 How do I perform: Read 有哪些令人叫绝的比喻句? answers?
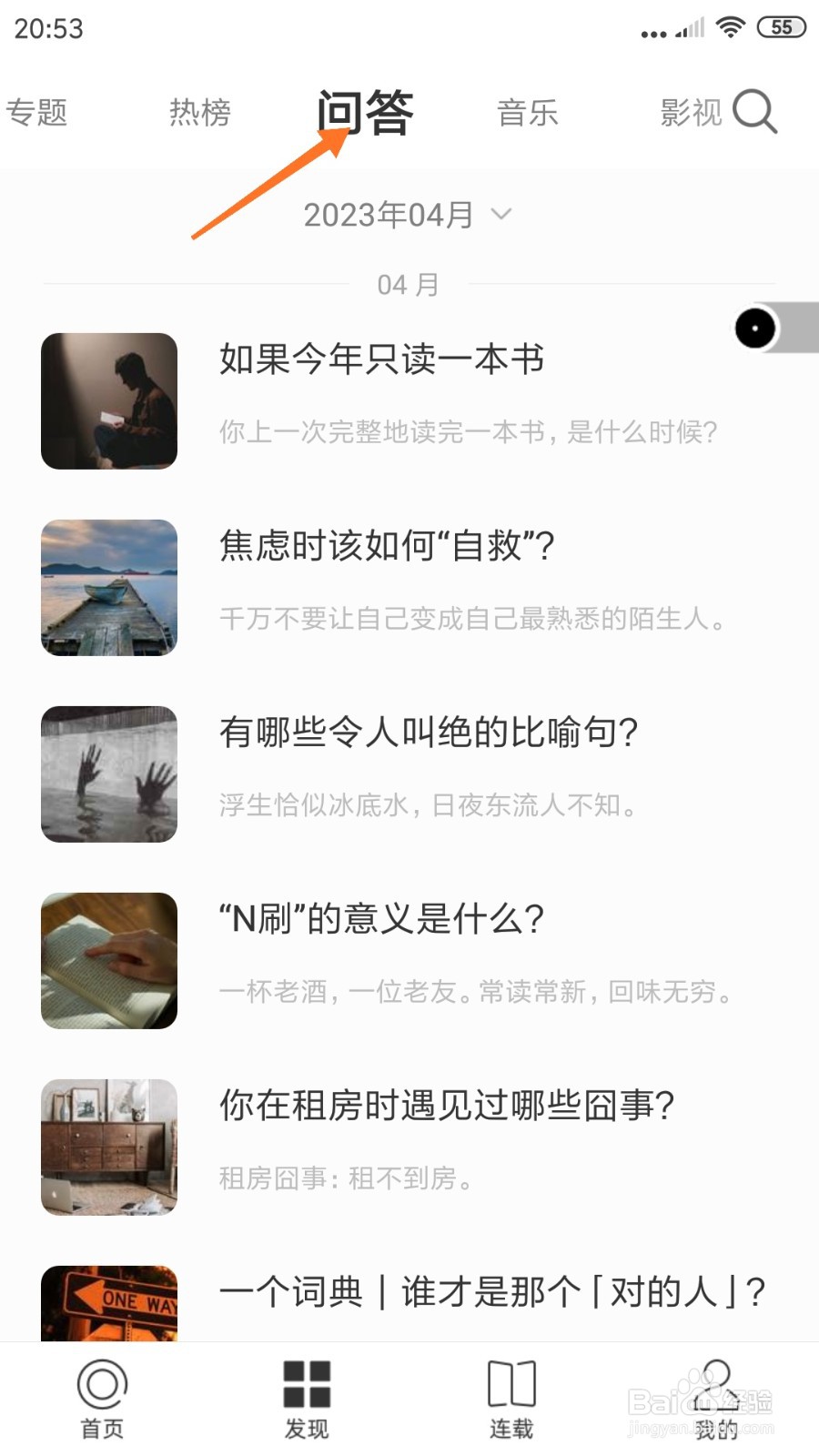click(429, 733)
